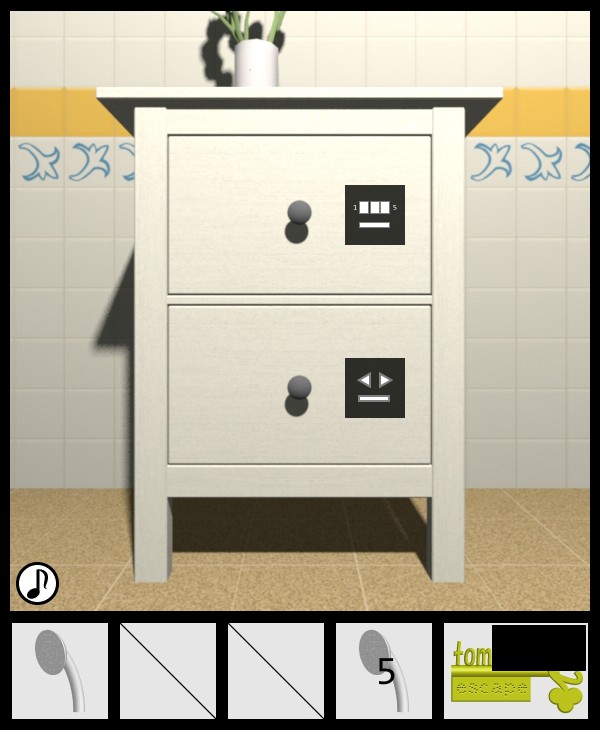Select the shower head inventory item

tap(60, 671)
